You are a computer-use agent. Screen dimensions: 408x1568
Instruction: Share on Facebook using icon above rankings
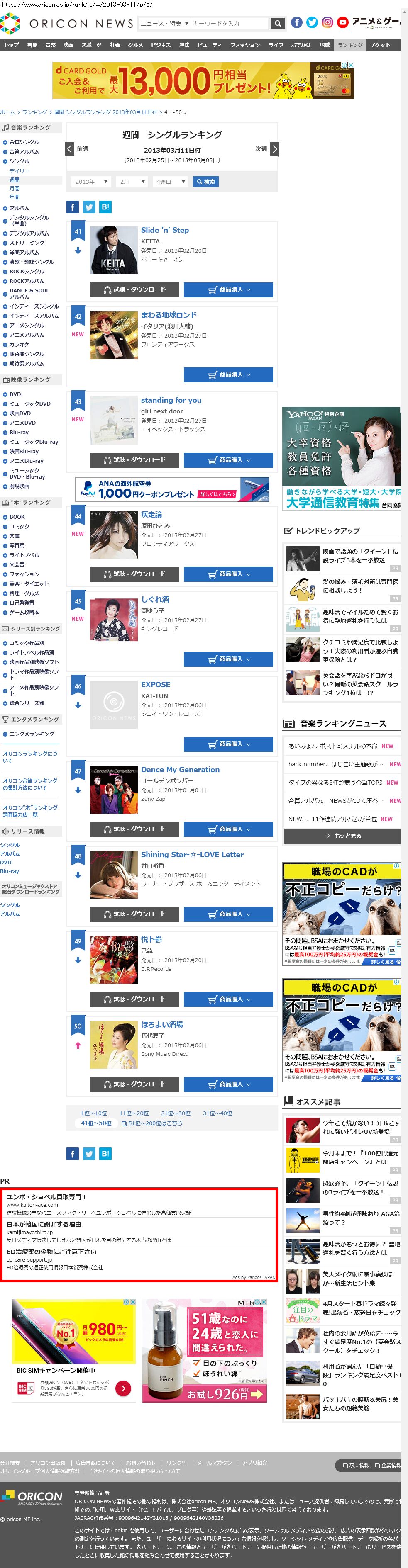click(73, 207)
